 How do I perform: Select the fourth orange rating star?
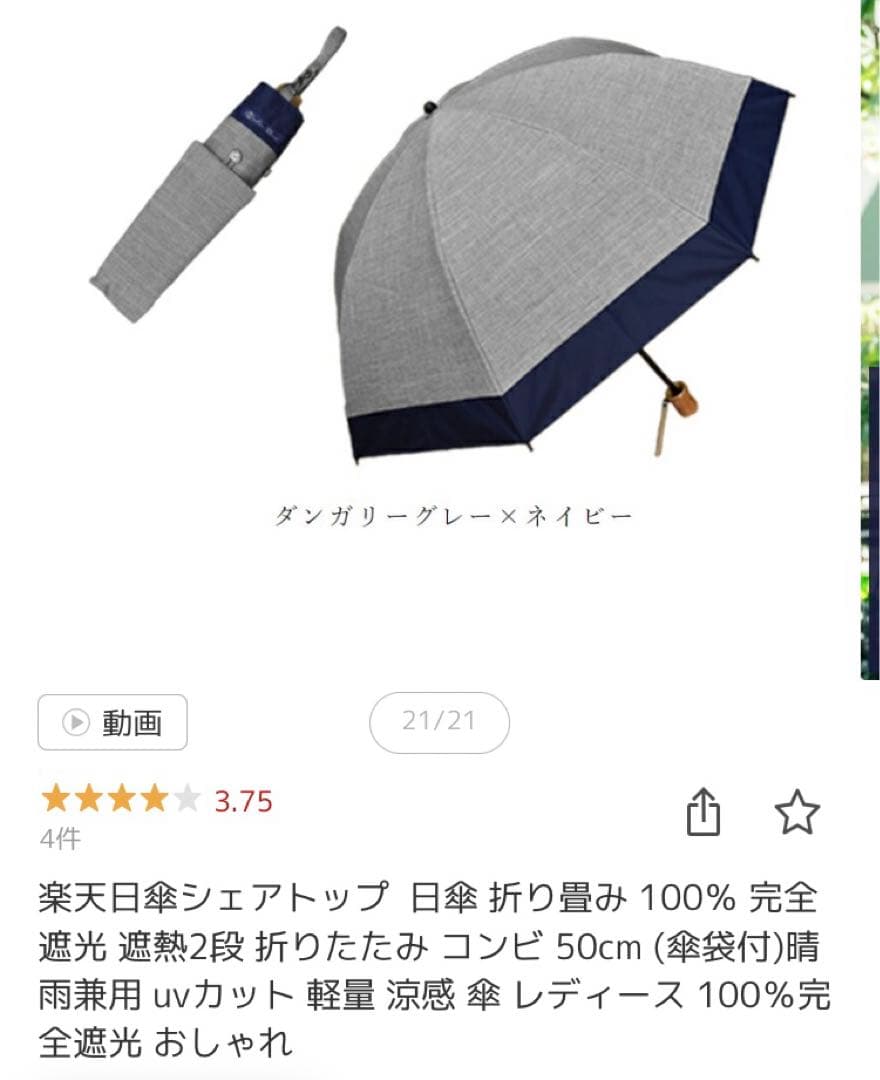153,795
